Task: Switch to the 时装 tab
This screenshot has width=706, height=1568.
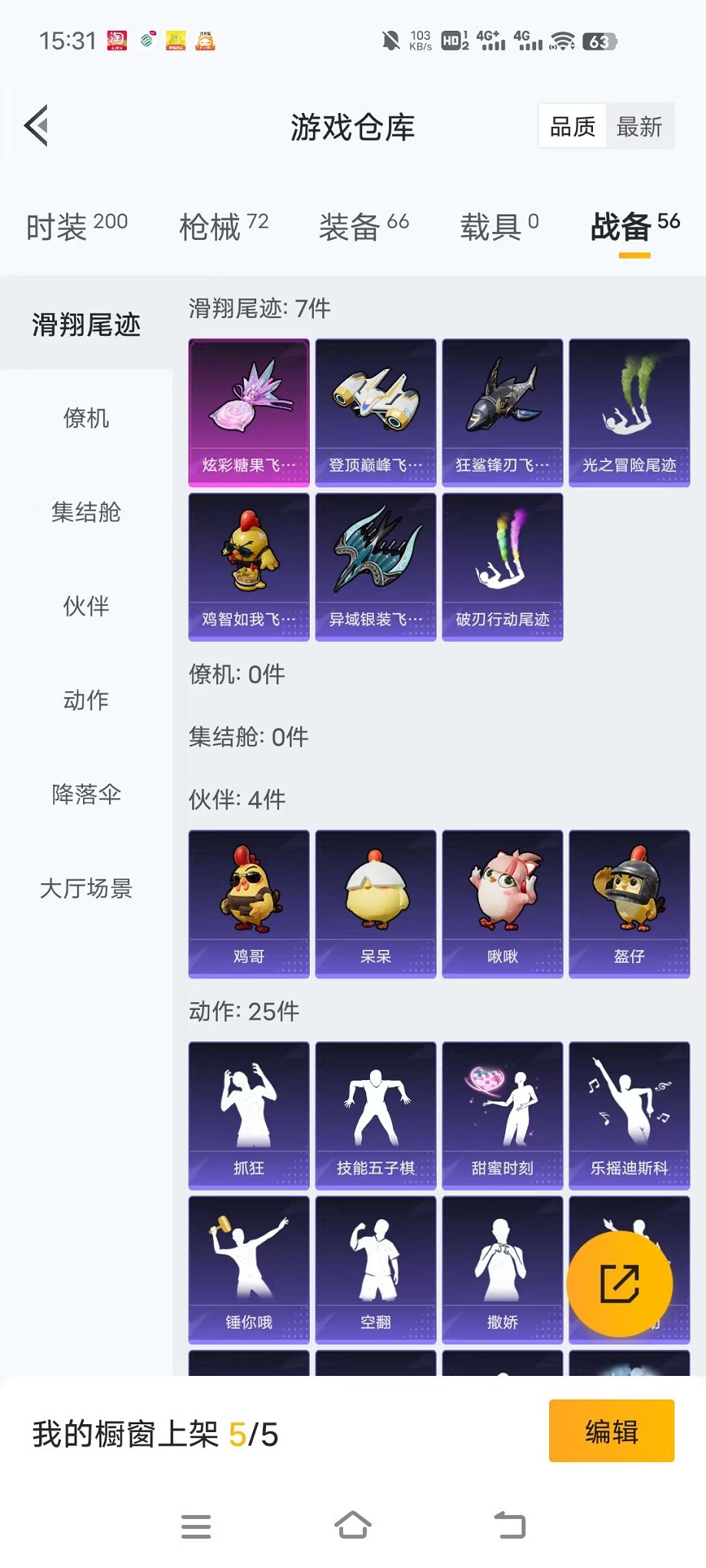Action: pyautogui.click(x=74, y=225)
